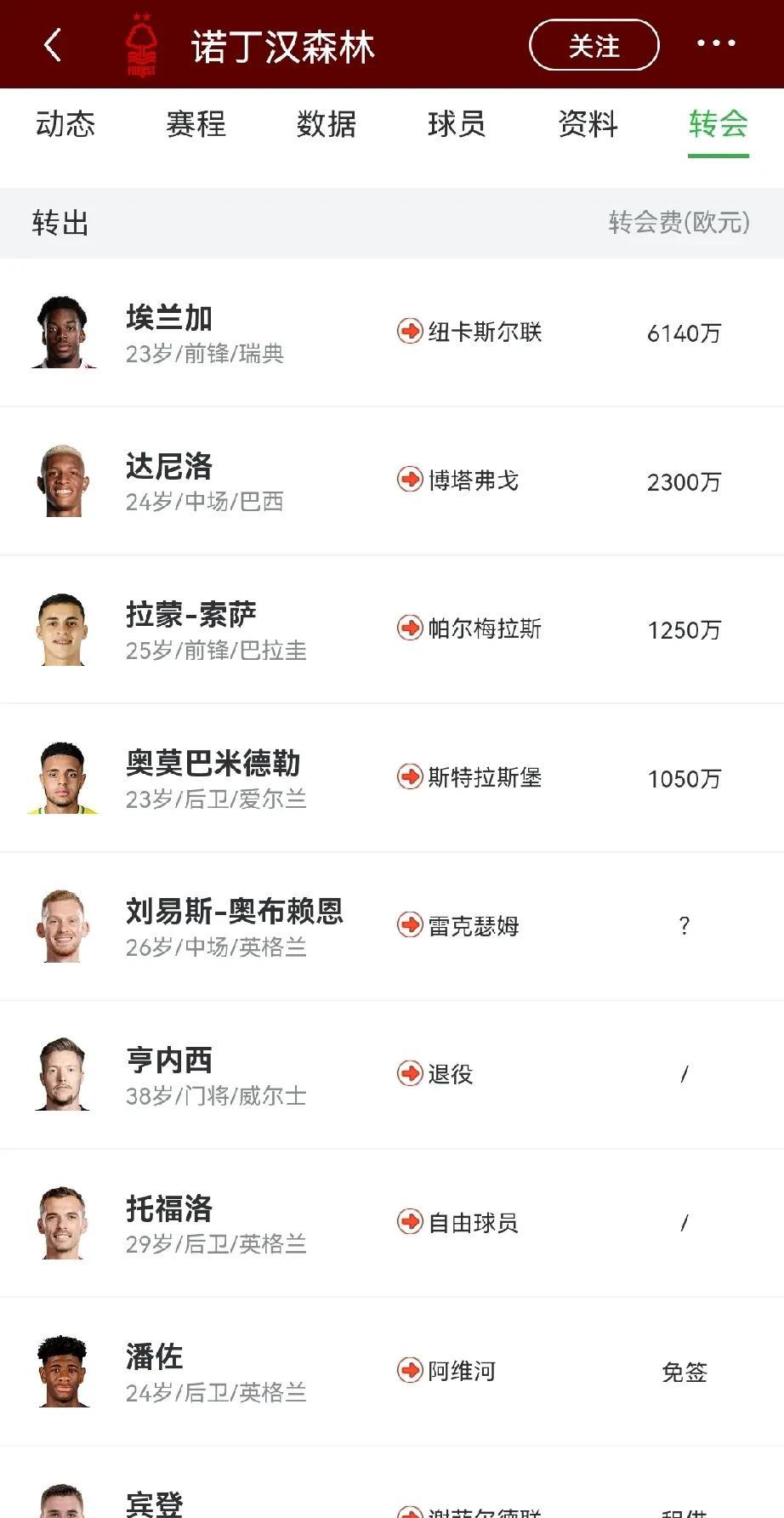Open 奥莫巴米德勒's transfer row
Image resolution: width=784 pixels, height=1518 pixels.
[x=391, y=778]
